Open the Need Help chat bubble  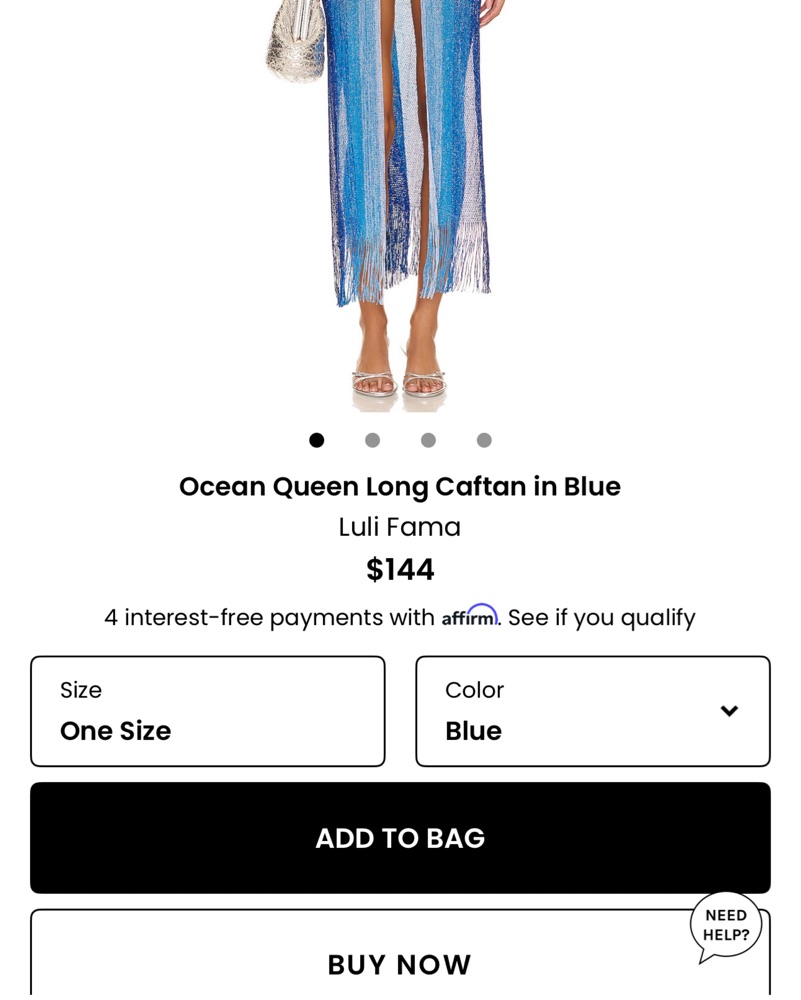point(726,926)
